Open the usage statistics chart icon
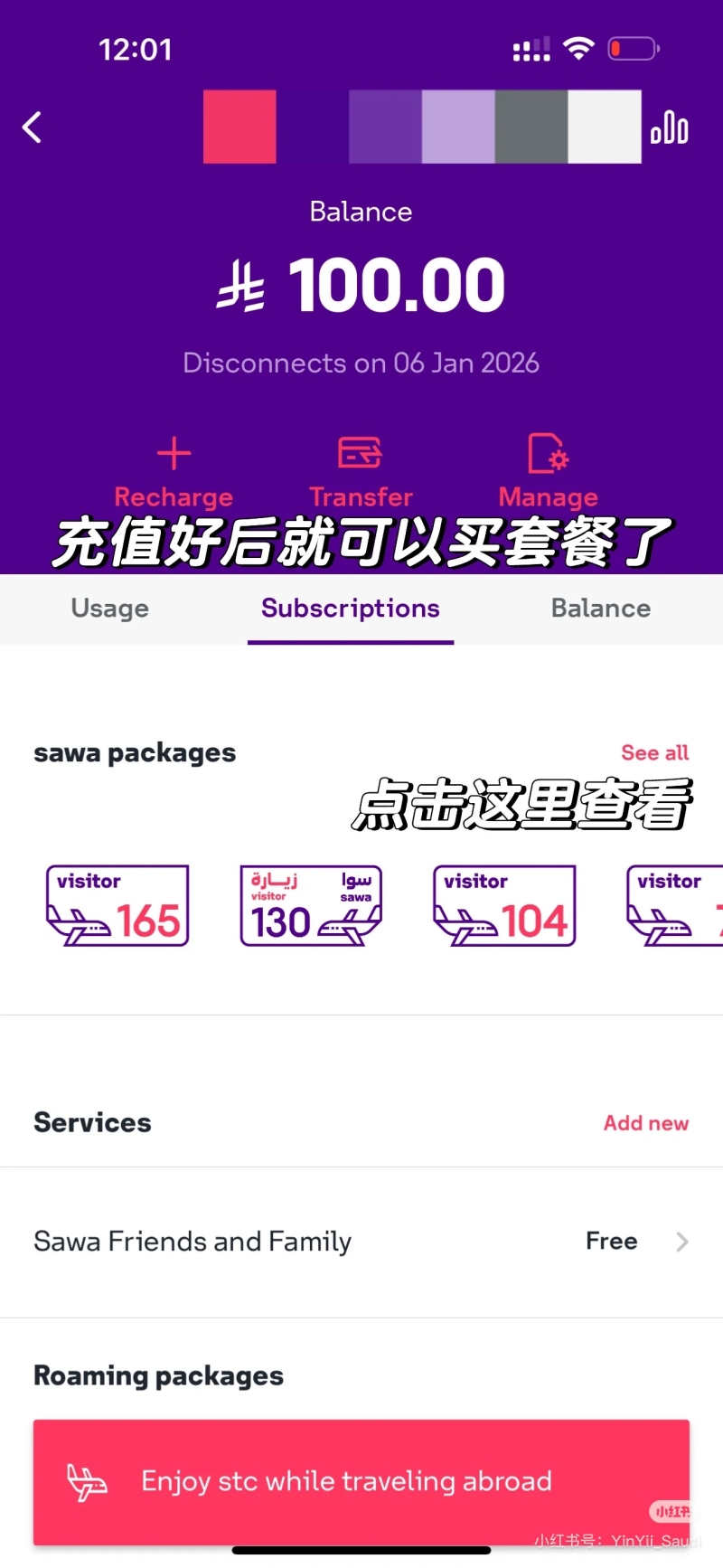 (x=670, y=128)
